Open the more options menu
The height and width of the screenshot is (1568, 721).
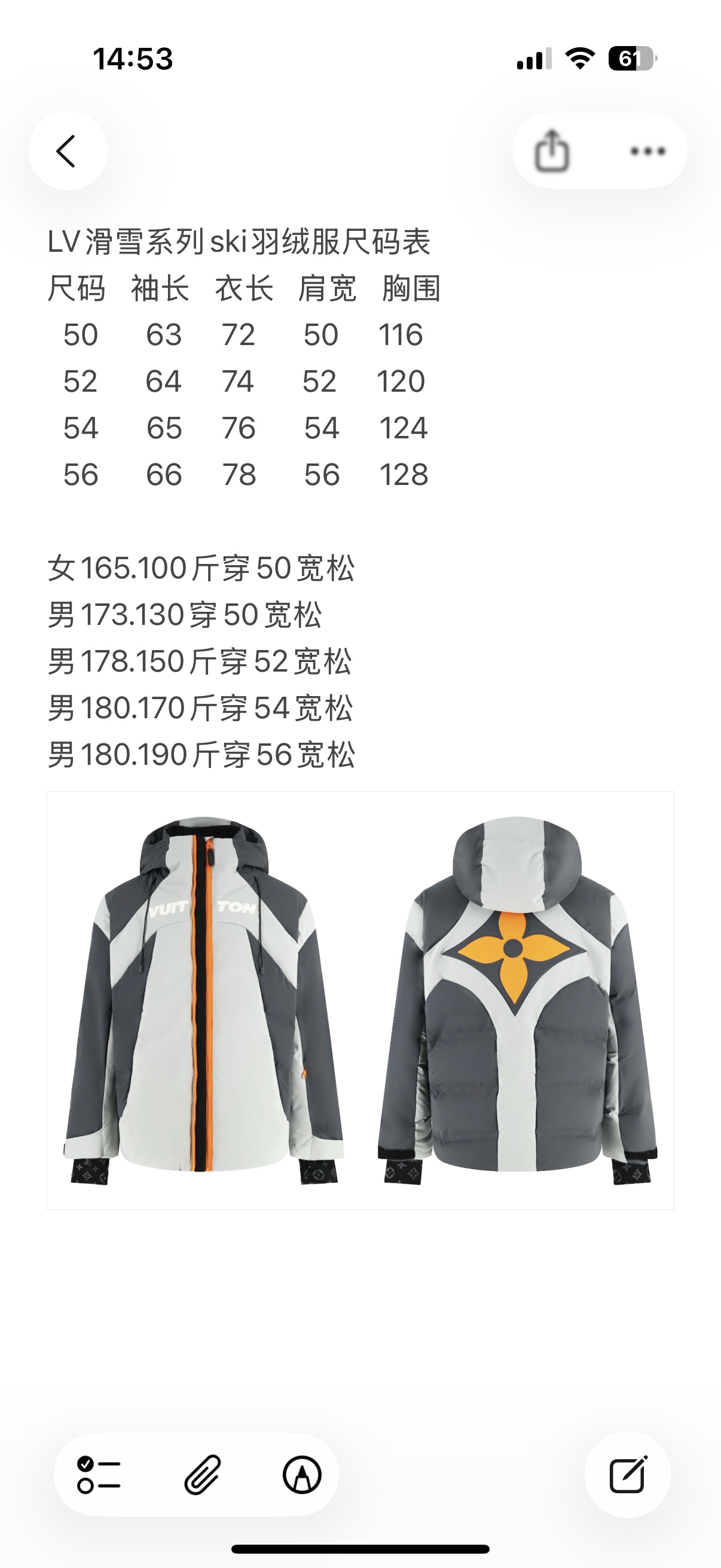point(647,151)
